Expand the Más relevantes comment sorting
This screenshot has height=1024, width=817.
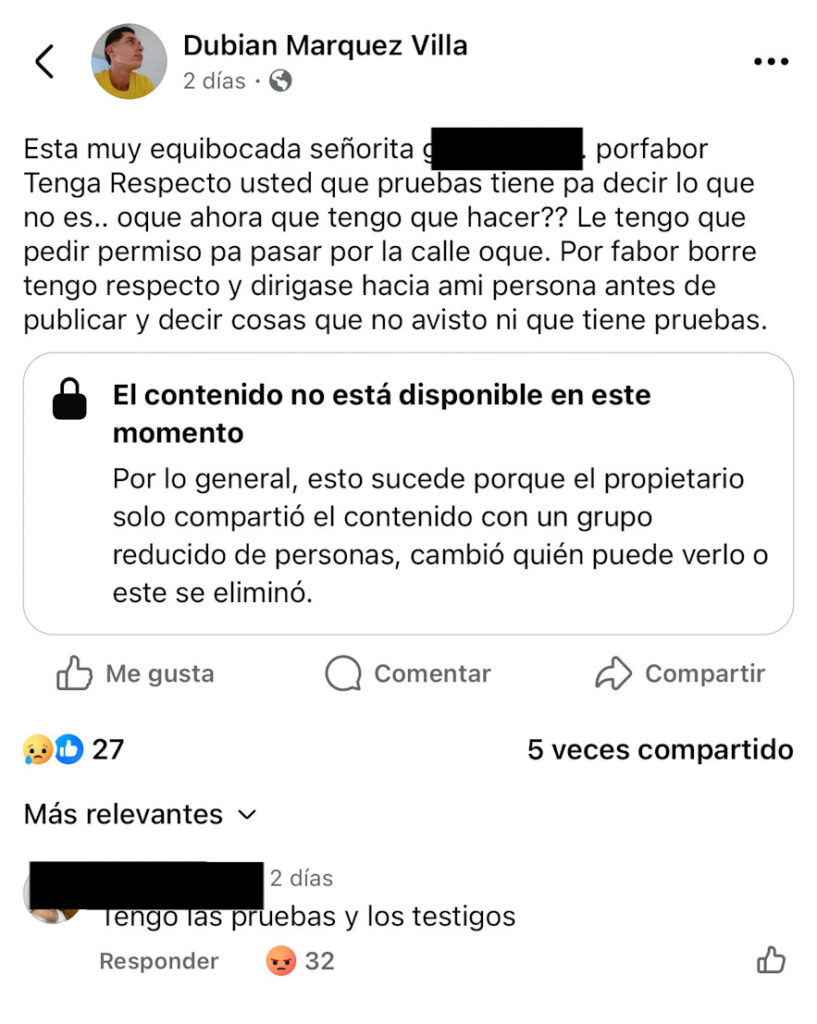(x=140, y=814)
